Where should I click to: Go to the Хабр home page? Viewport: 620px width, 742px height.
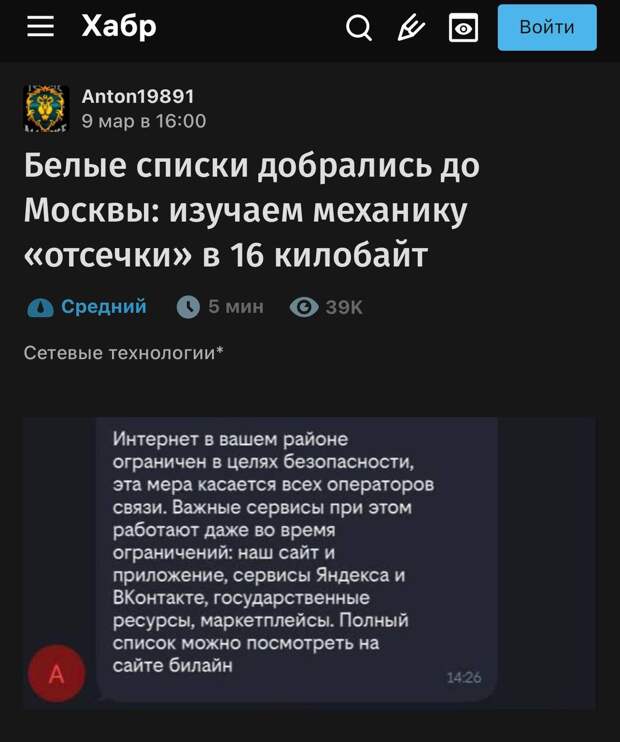click(x=118, y=28)
